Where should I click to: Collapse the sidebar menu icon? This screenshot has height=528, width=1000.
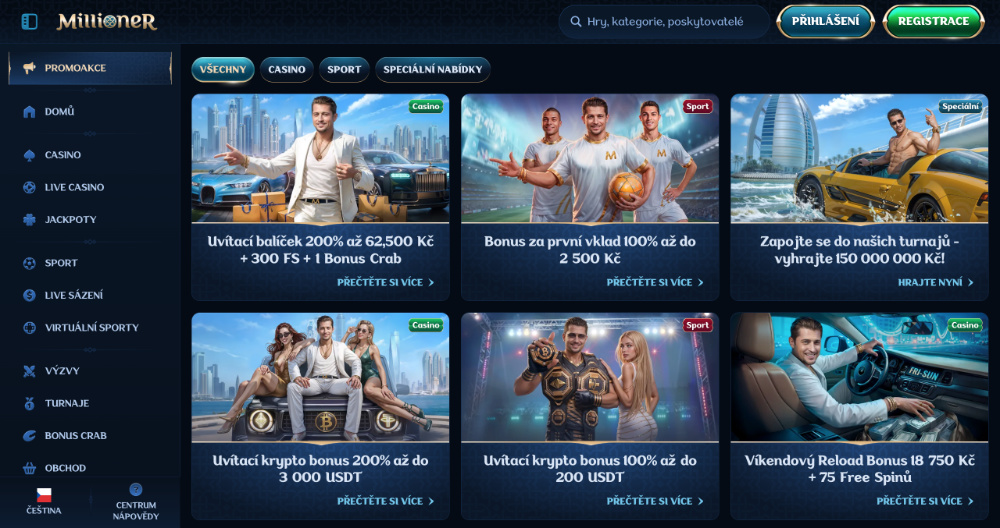(29, 21)
